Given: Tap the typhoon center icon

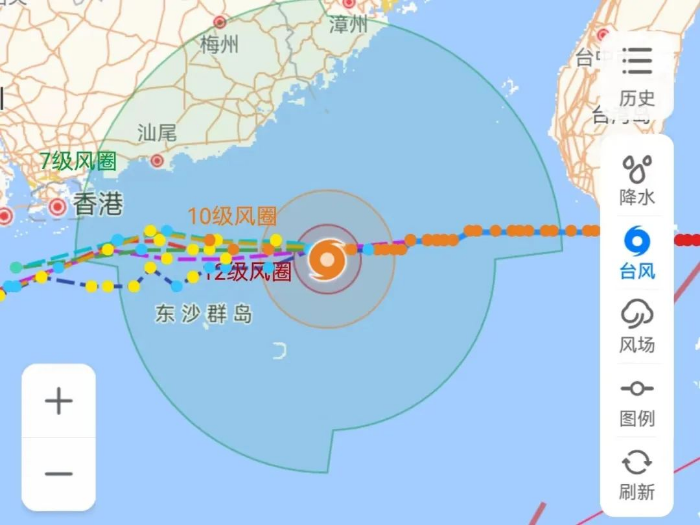Looking at the screenshot, I should tap(327, 260).
